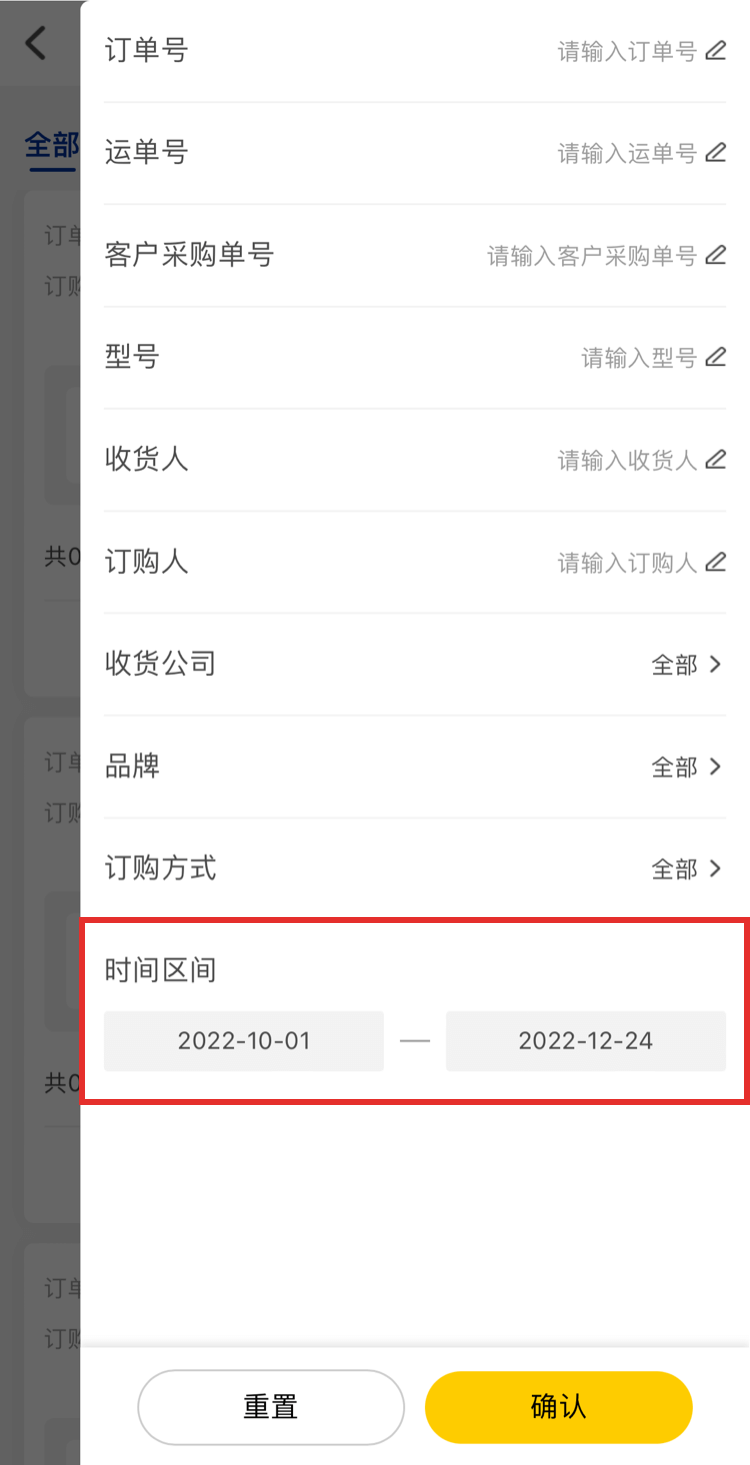
Task: Tap the 收货人 recipient field
Action: [x=627, y=460]
